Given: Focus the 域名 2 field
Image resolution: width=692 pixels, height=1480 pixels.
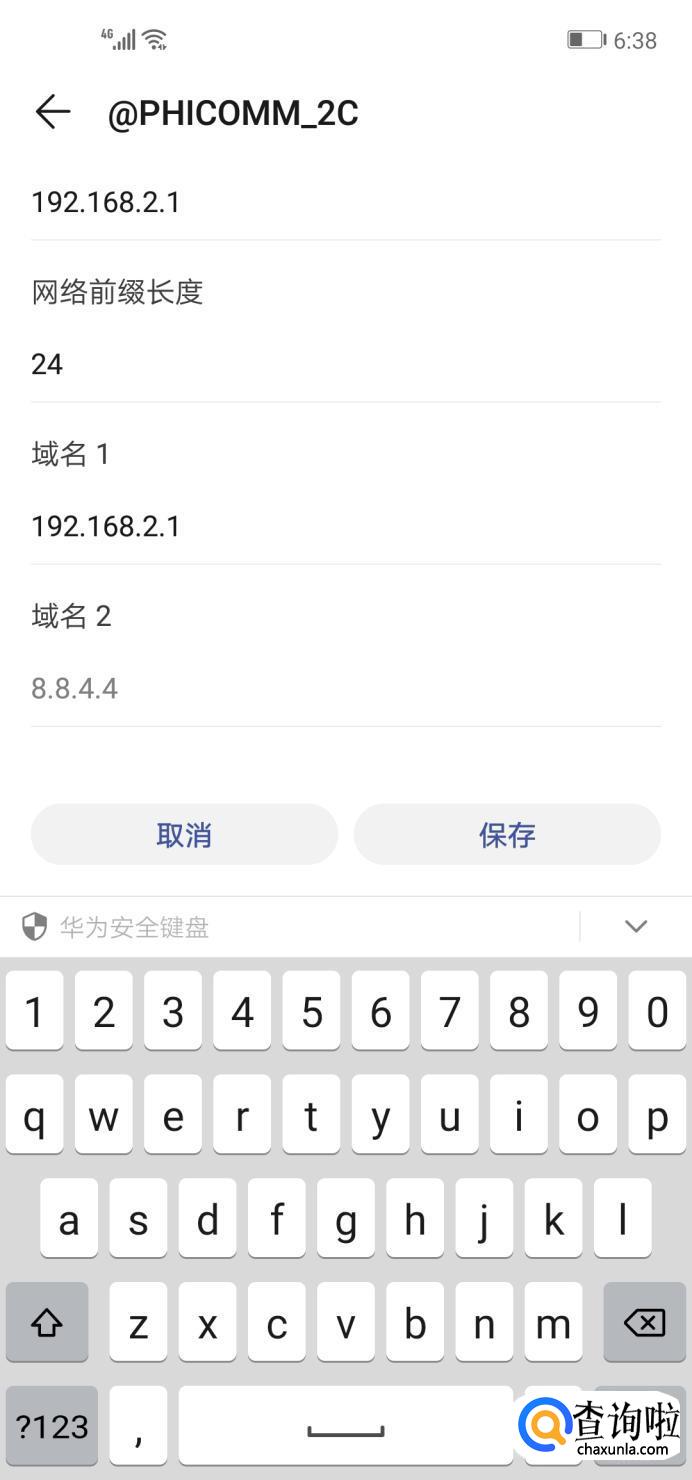Looking at the screenshot, I should (345, 688).
